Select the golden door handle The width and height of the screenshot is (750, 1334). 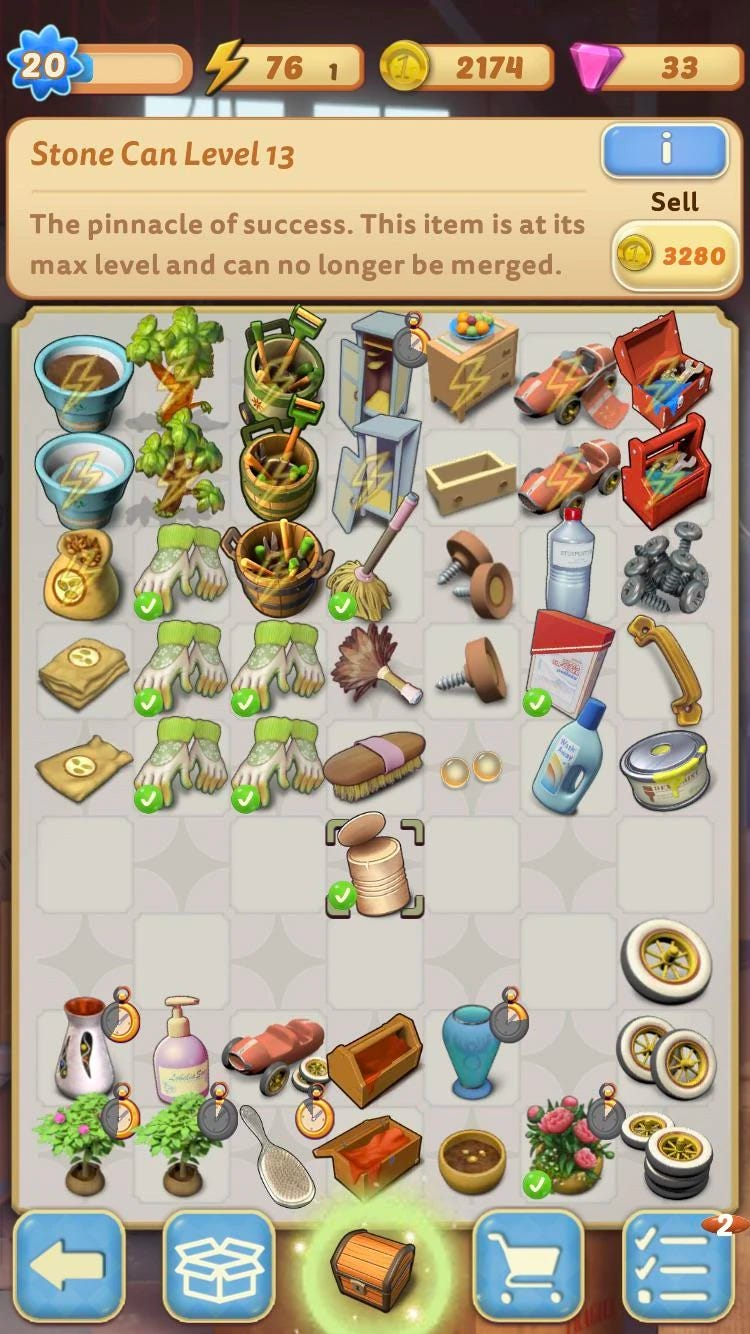665,666
